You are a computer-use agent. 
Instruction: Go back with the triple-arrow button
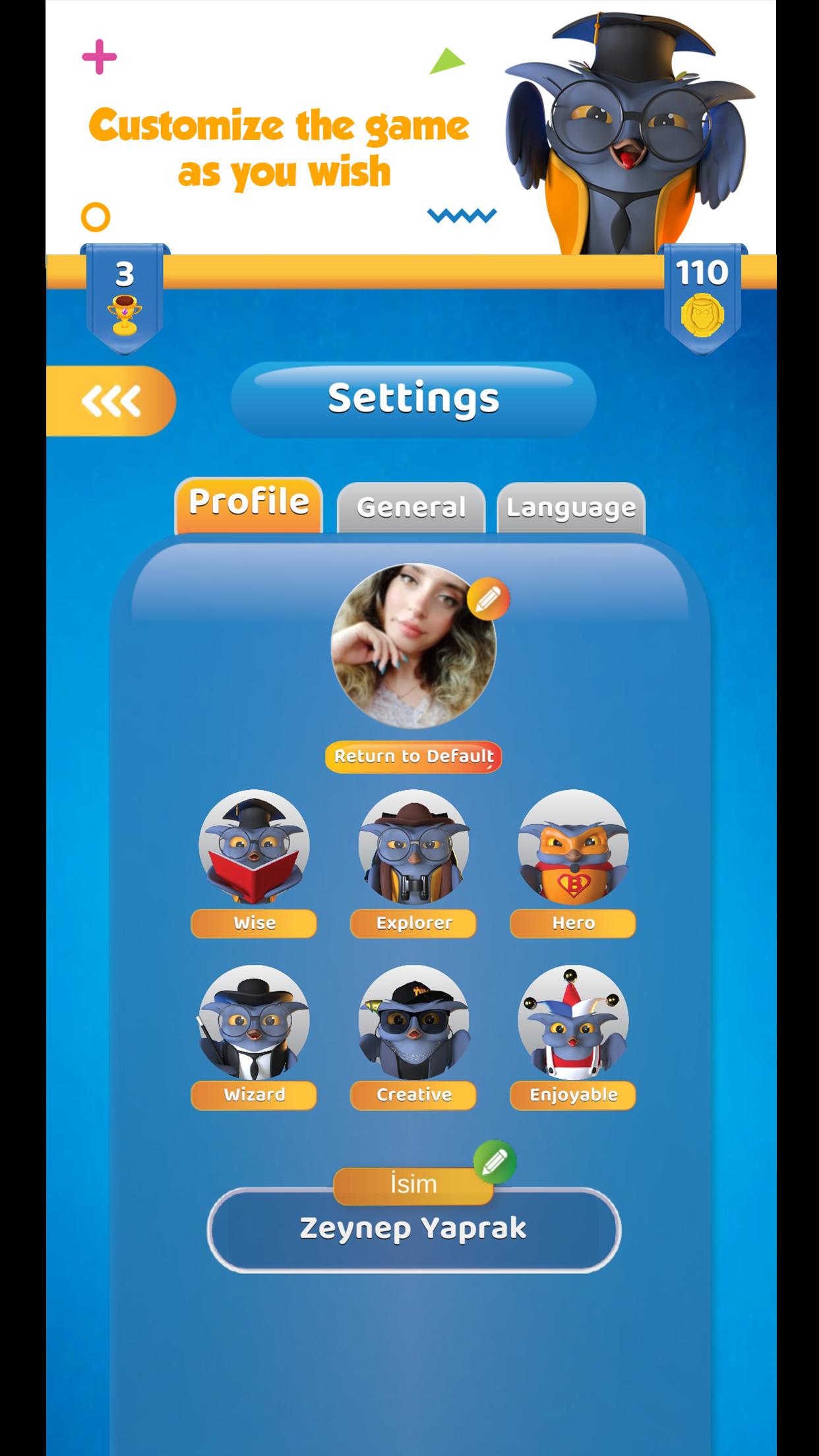click(x=111, y=401)
